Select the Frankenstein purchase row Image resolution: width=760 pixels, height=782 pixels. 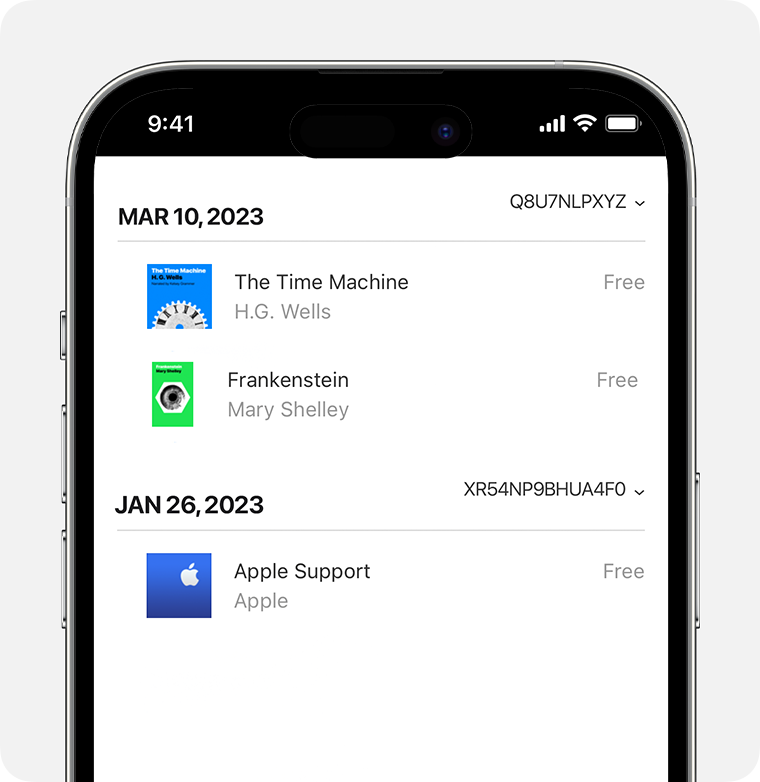point(288,381)
